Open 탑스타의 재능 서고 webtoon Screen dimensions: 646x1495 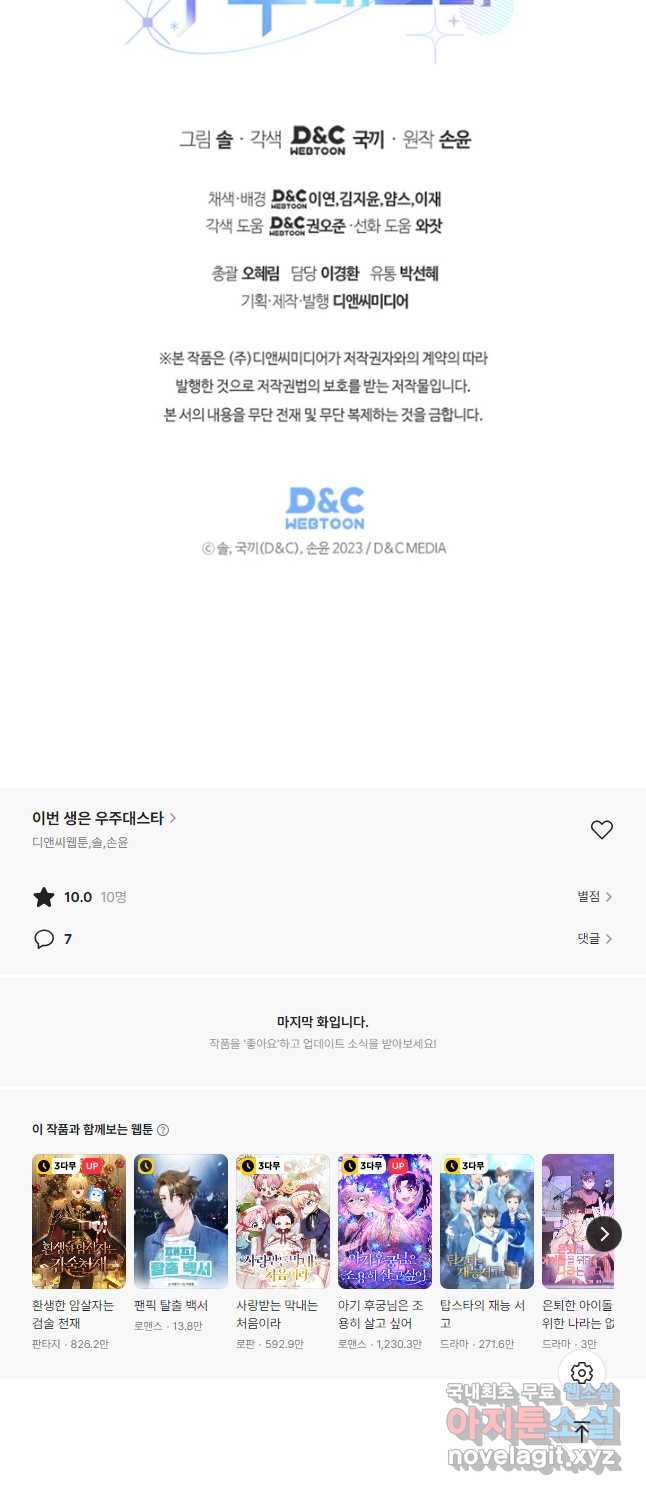(x=487, y=1220)
